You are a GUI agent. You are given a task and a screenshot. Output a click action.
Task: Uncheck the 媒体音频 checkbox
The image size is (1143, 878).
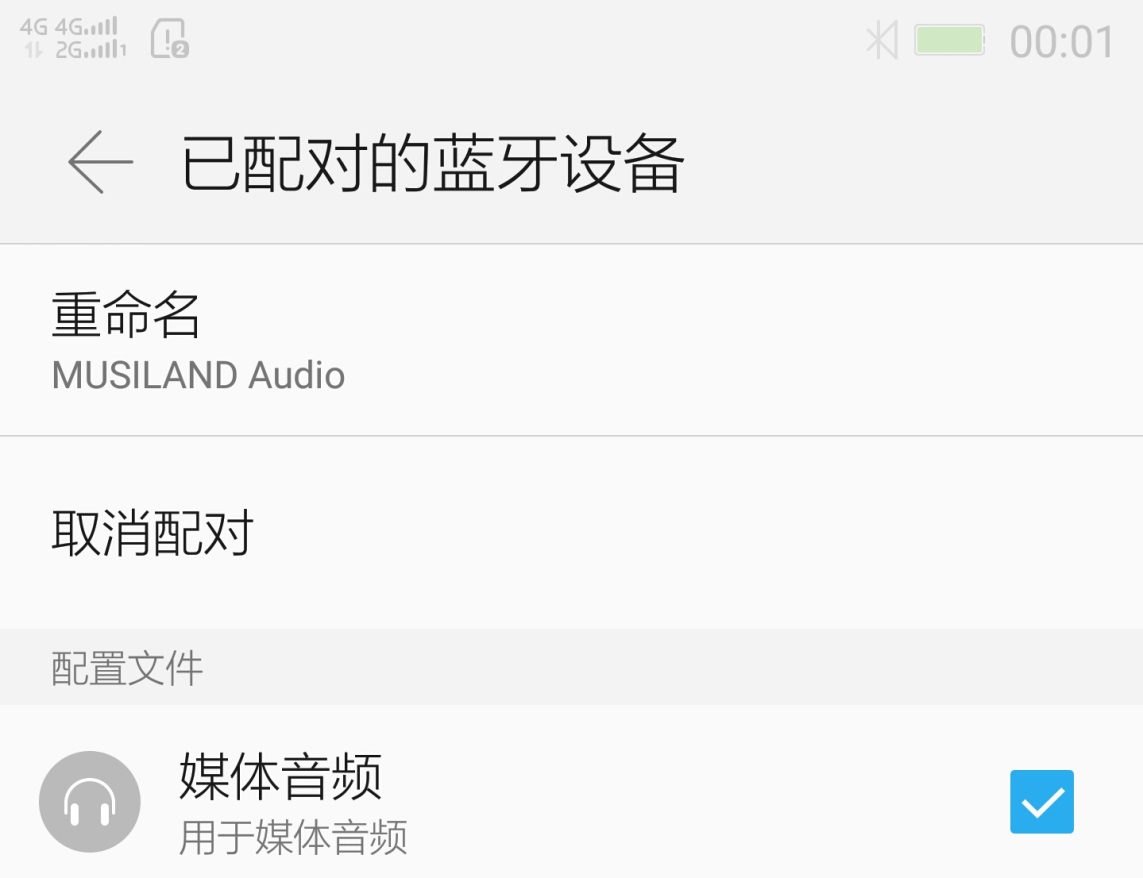tap(1041, 802)
